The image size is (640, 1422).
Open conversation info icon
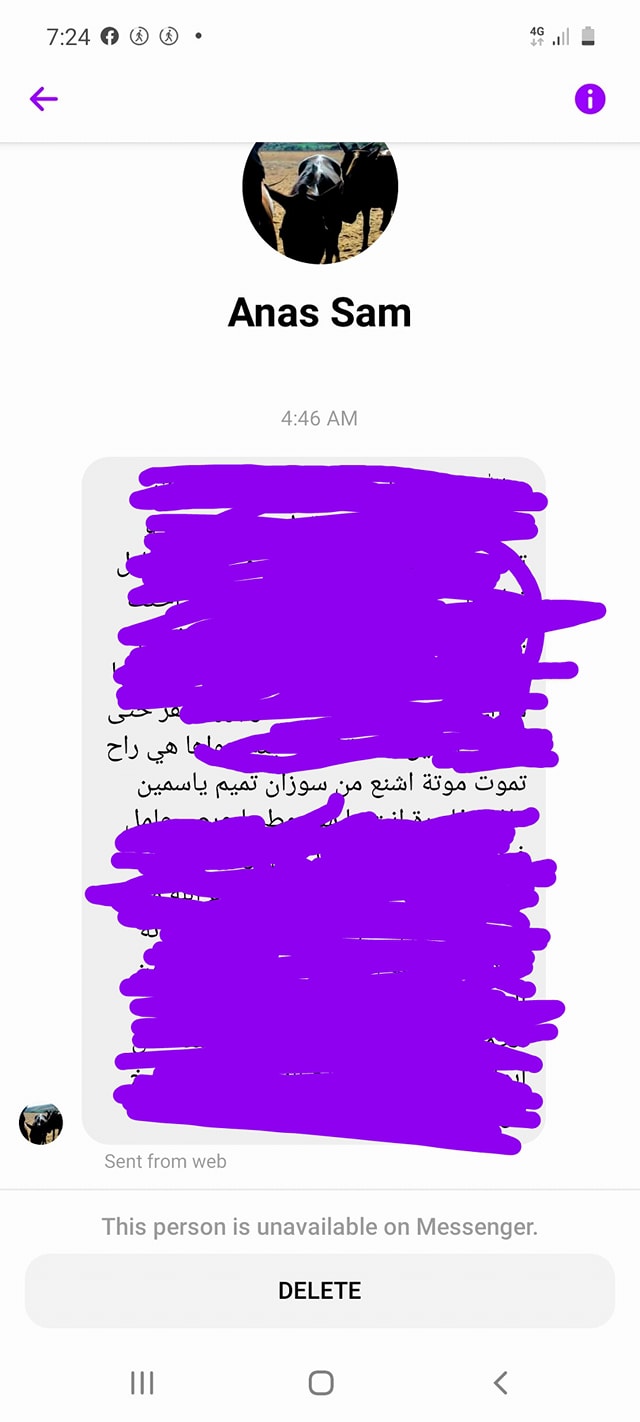[590, 99]
